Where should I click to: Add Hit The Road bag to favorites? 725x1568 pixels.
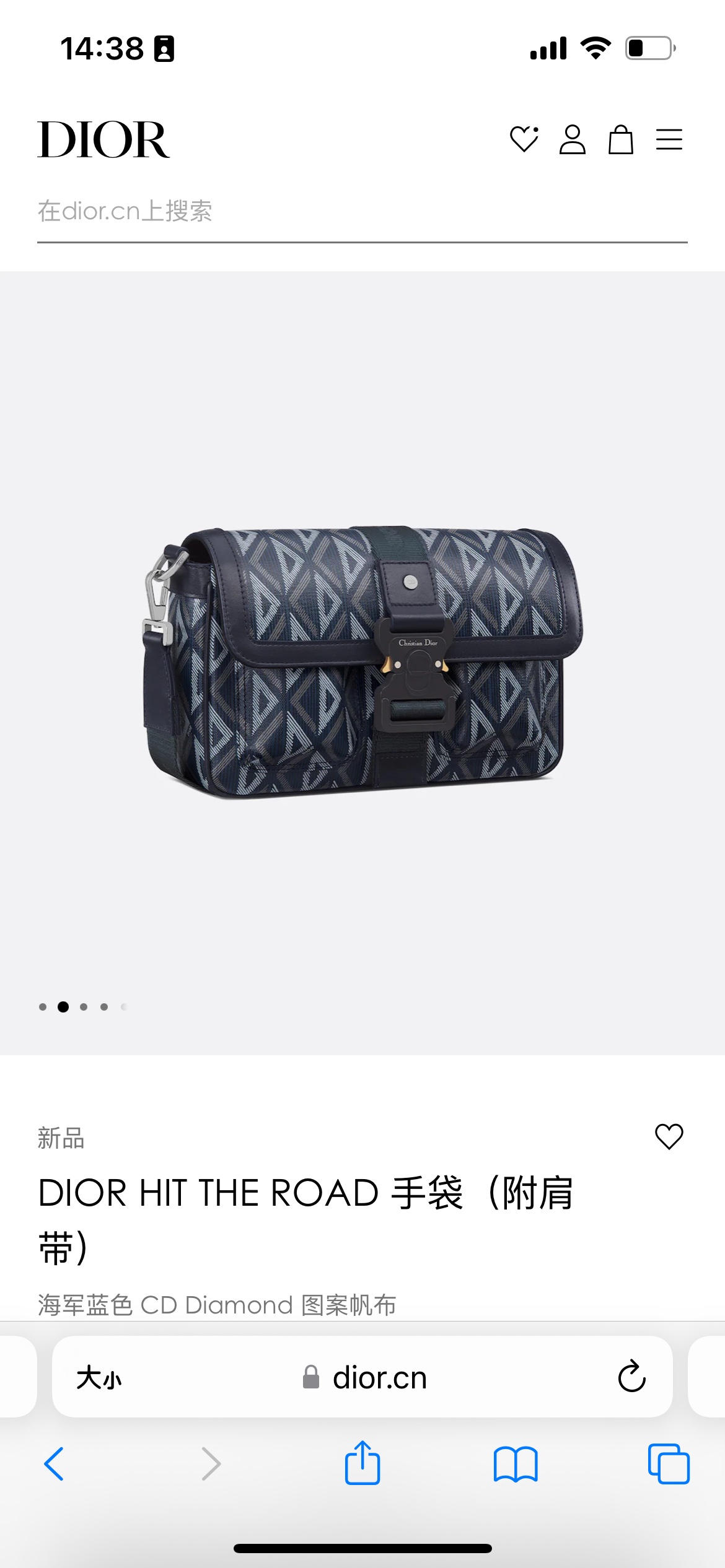click(669, 1136)
